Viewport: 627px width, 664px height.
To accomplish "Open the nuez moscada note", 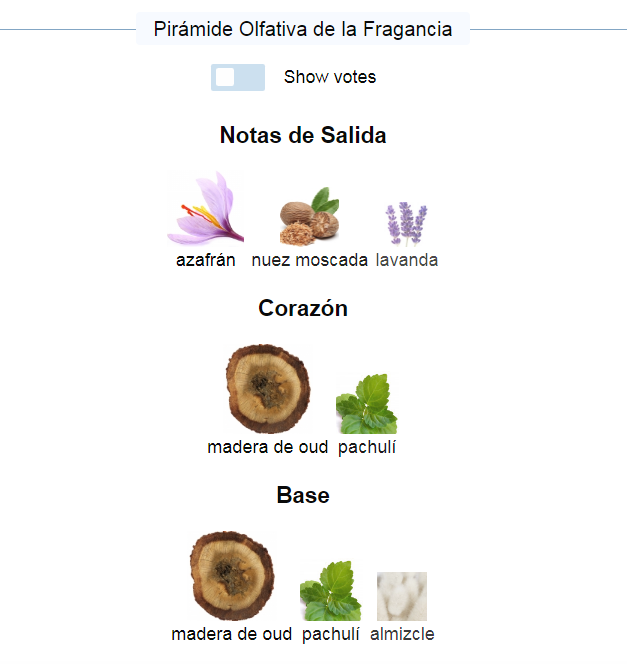I will coord(309,216).
